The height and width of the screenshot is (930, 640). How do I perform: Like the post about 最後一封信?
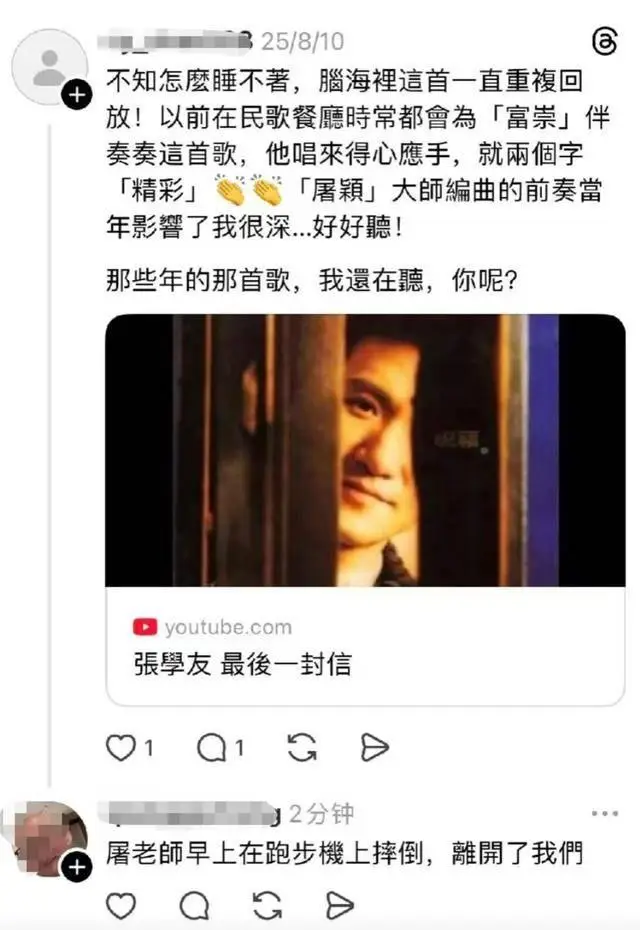coord(120,747)
